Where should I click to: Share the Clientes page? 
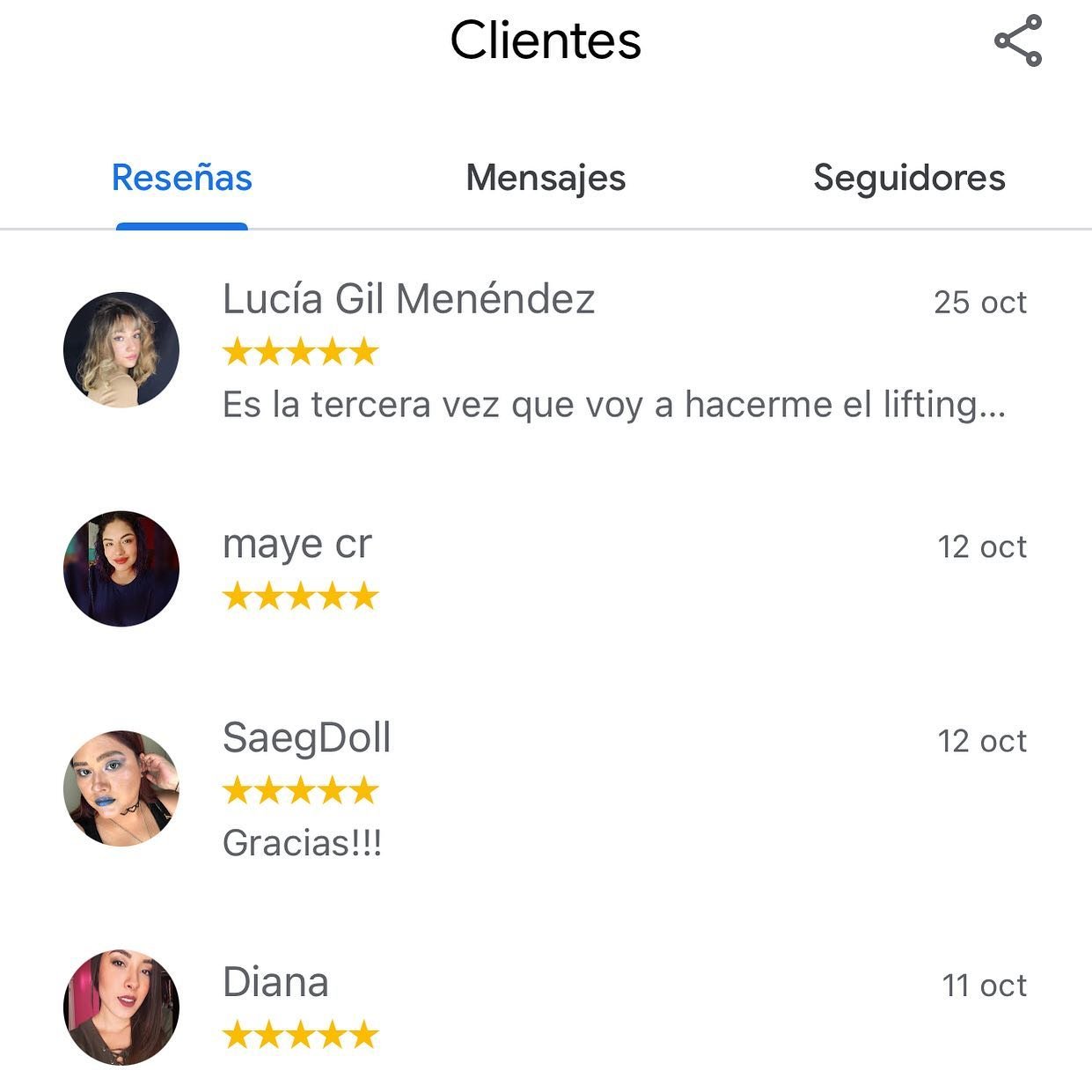coord(1018,40)
